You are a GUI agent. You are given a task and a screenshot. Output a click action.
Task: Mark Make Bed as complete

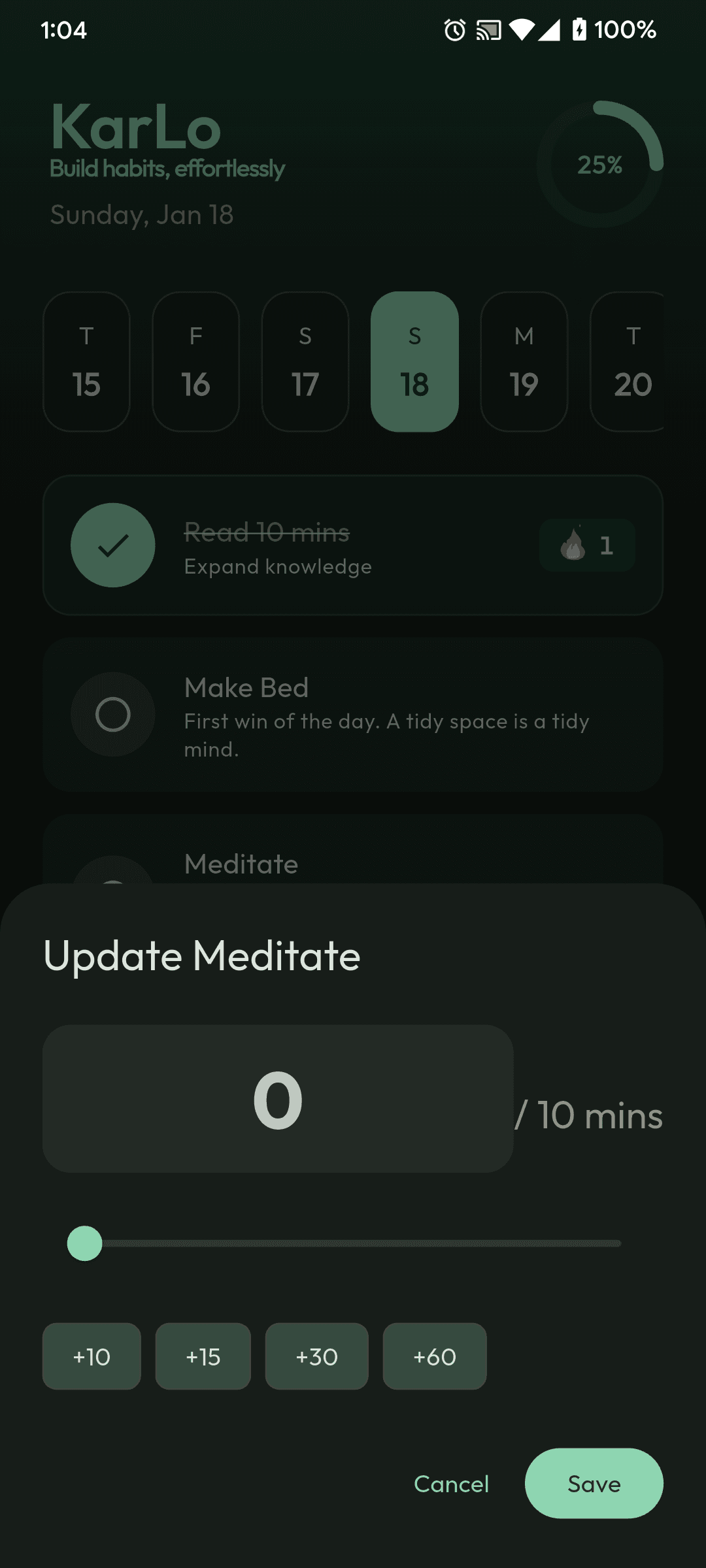112,715
